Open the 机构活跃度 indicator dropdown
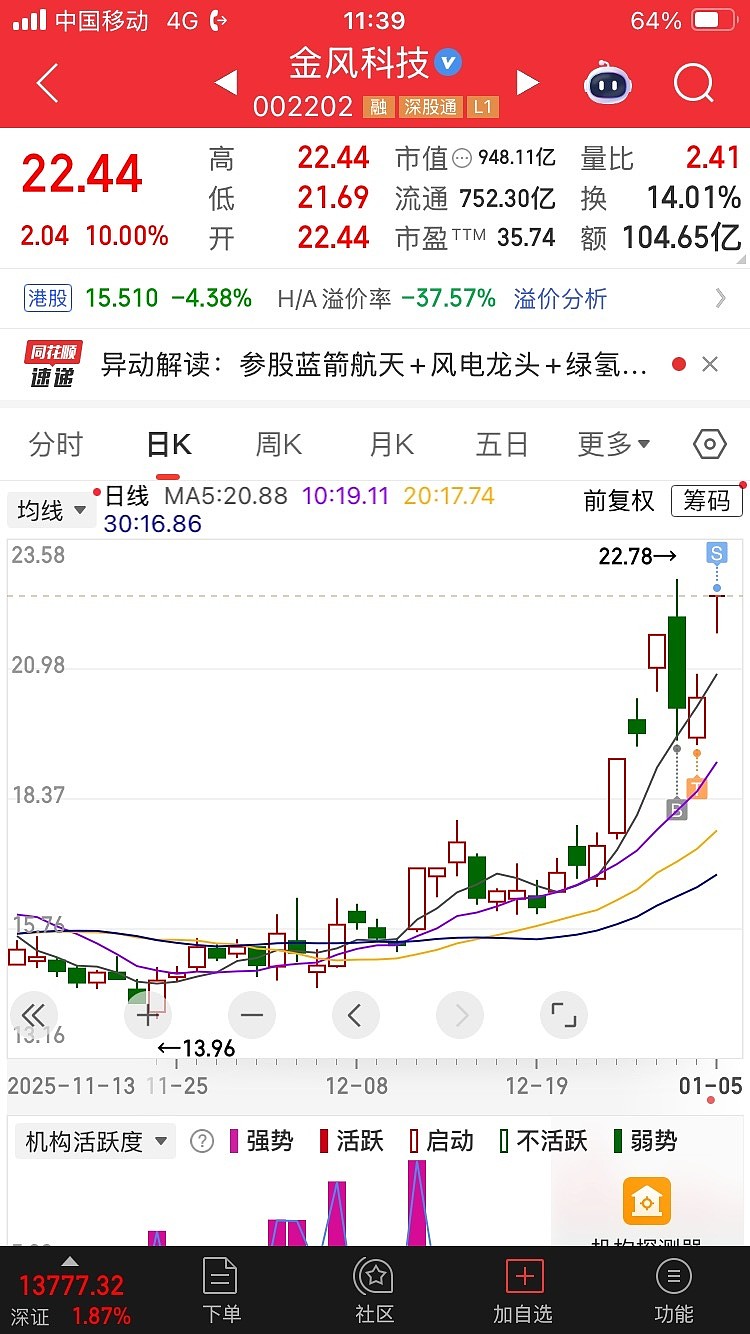 tap(95, 1141)
